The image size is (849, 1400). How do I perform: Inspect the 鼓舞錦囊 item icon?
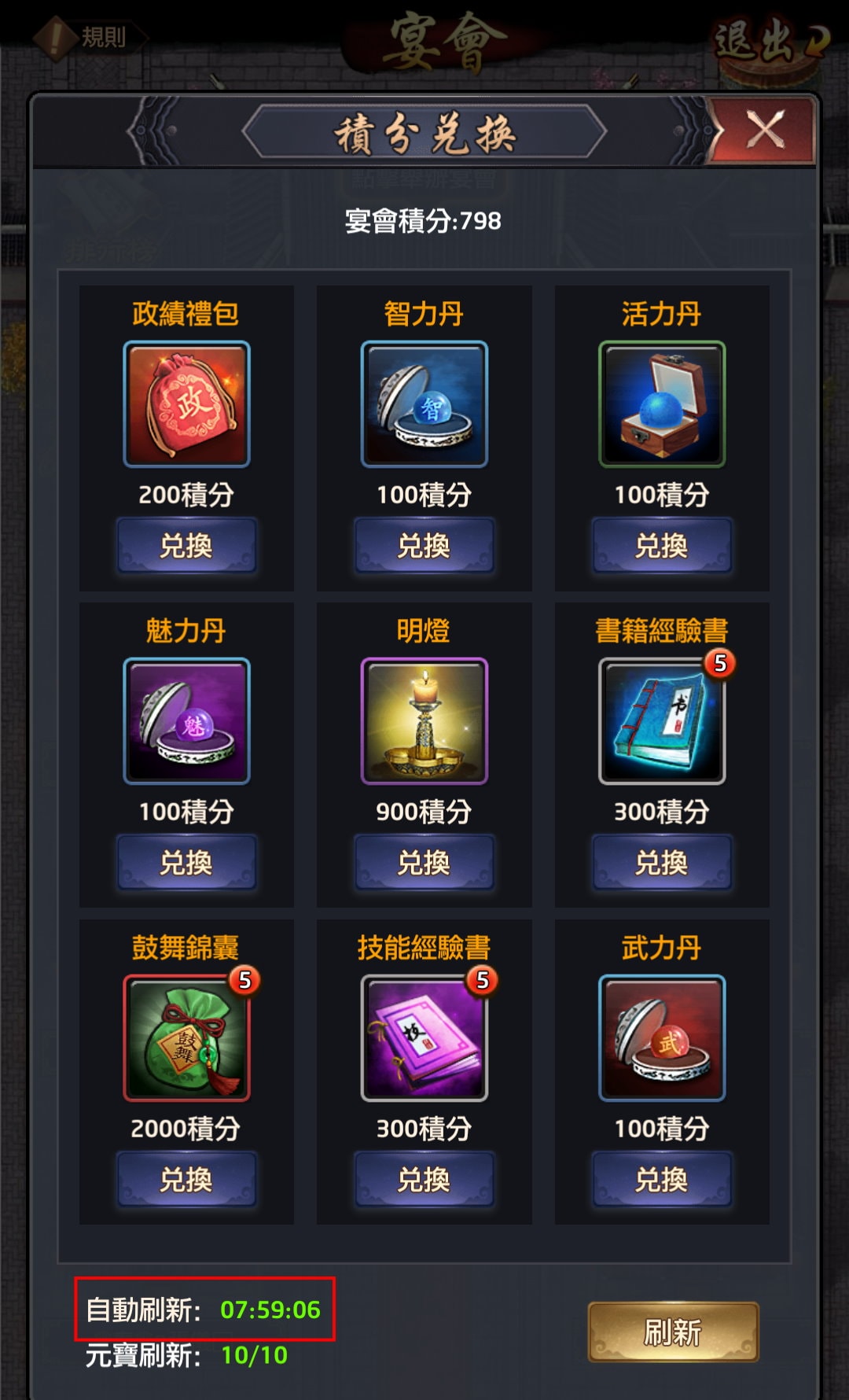click(x=186, y=1038)
